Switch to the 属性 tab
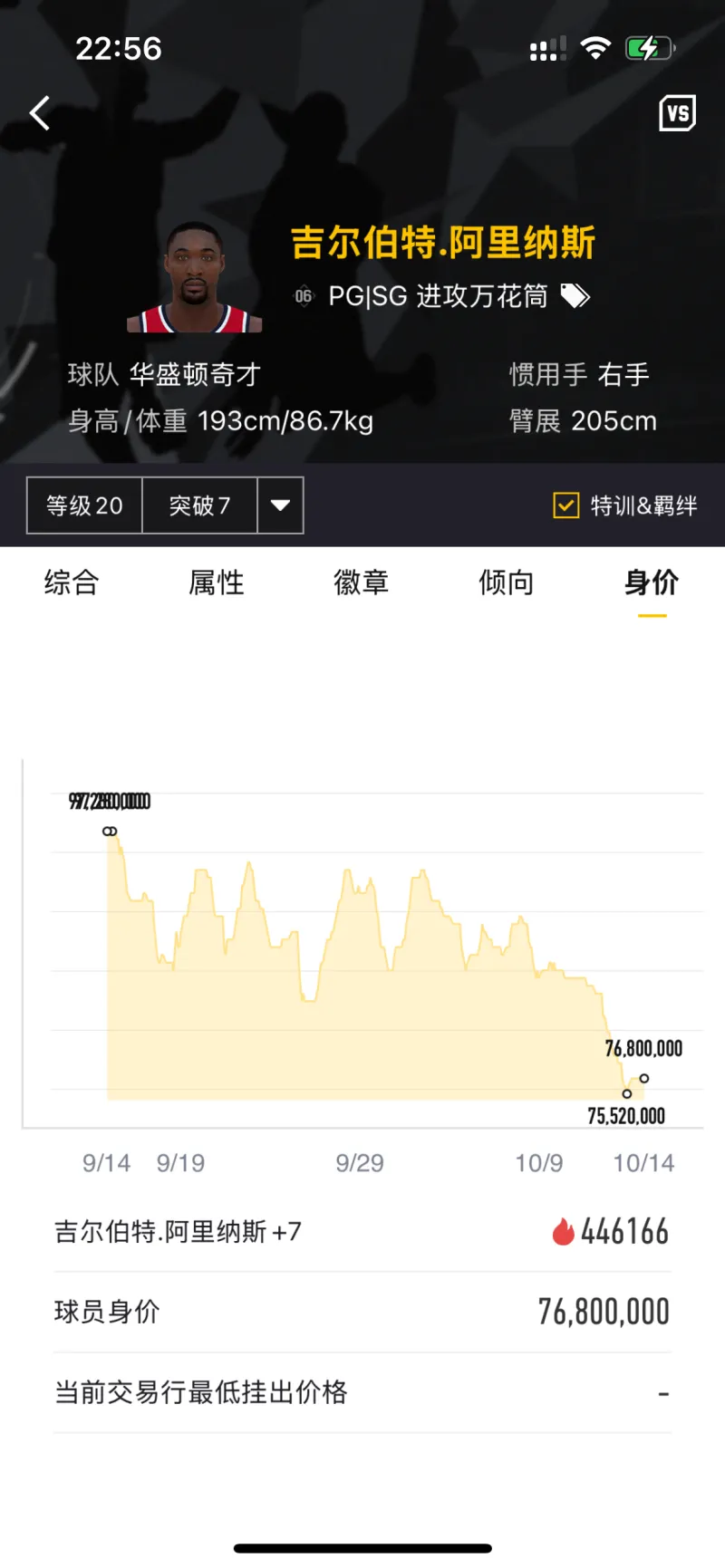 pyautogui.click(x=217, y=582)
